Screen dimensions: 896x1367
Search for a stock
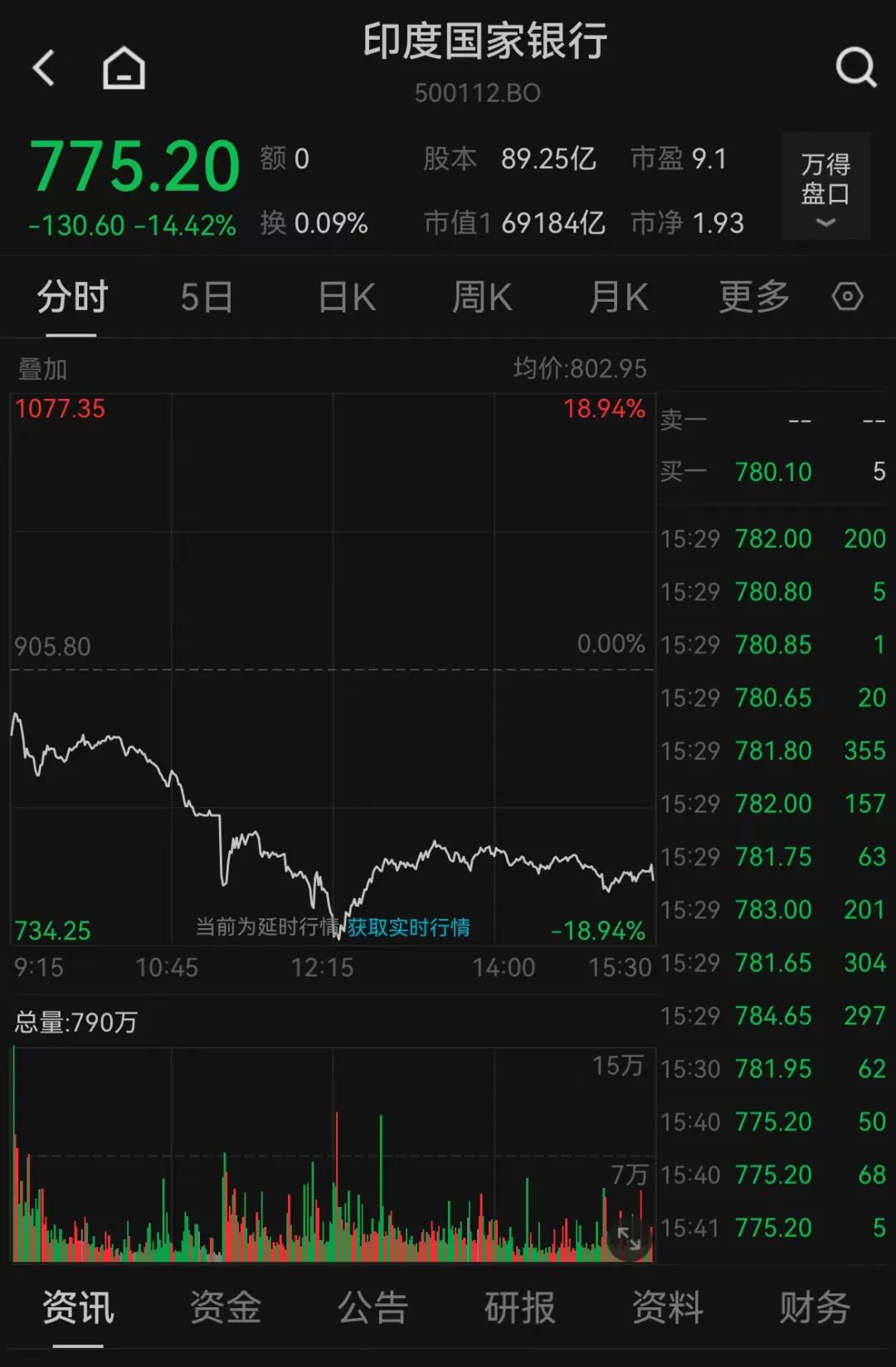(x=855, y=67)
